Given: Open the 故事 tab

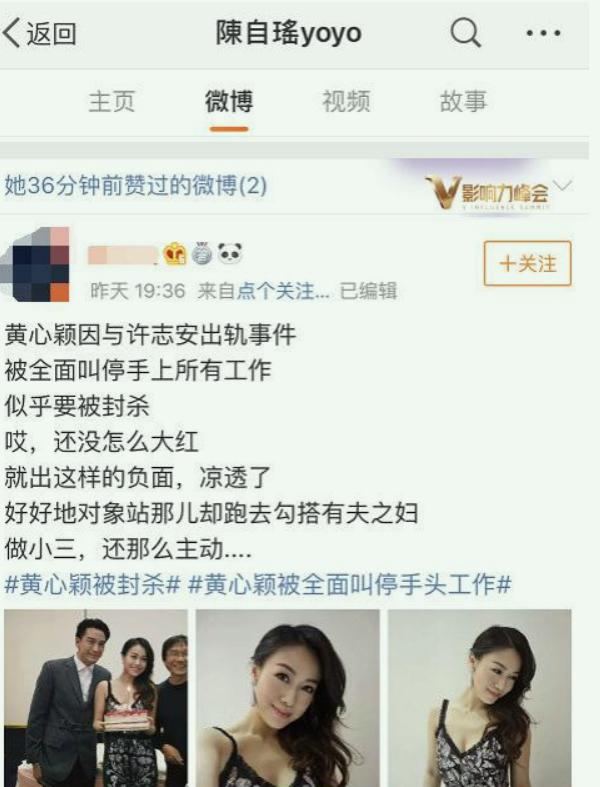Looking at the screenshot, I should pyautogui.click(x=463, y=101).
